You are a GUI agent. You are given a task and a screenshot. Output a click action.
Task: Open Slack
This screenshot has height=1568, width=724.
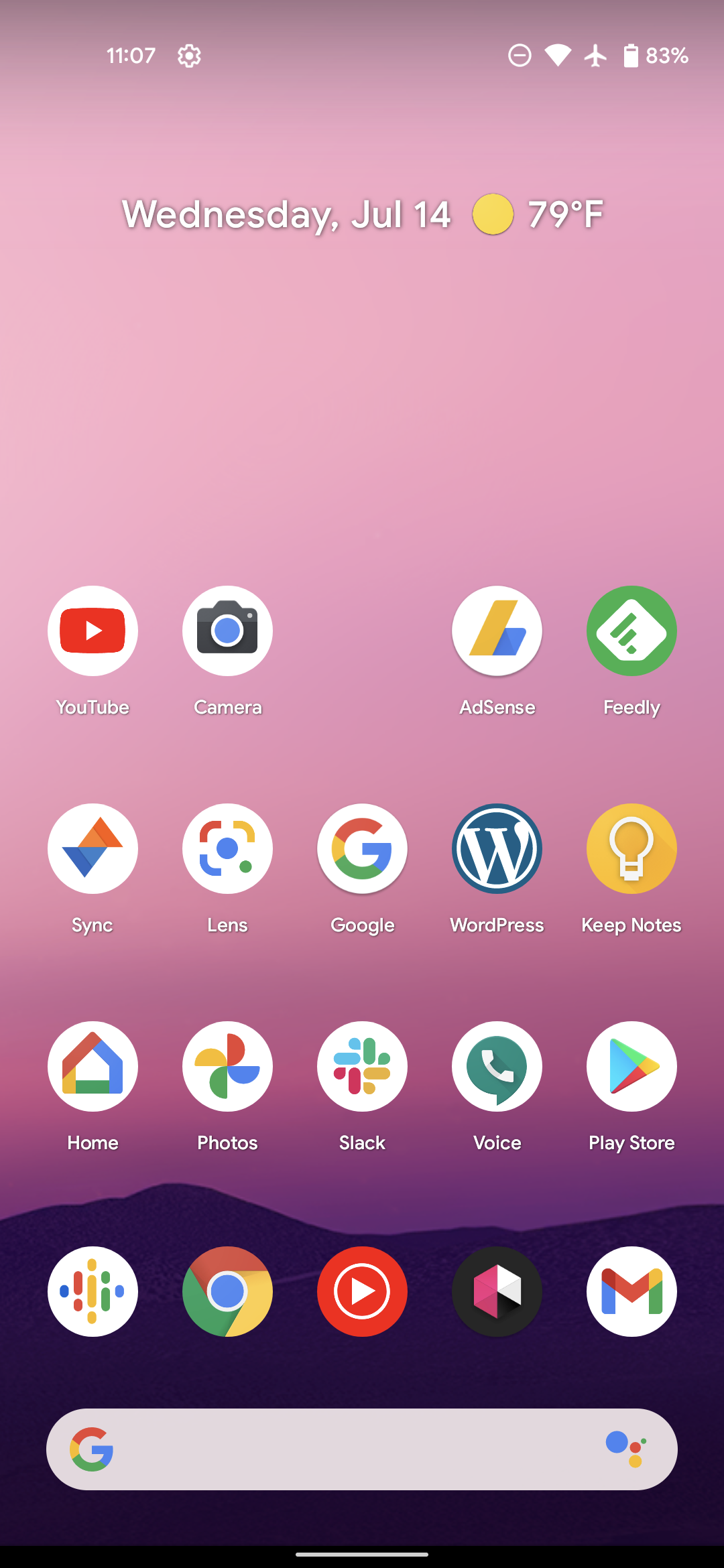click(x=362, y=1066)
